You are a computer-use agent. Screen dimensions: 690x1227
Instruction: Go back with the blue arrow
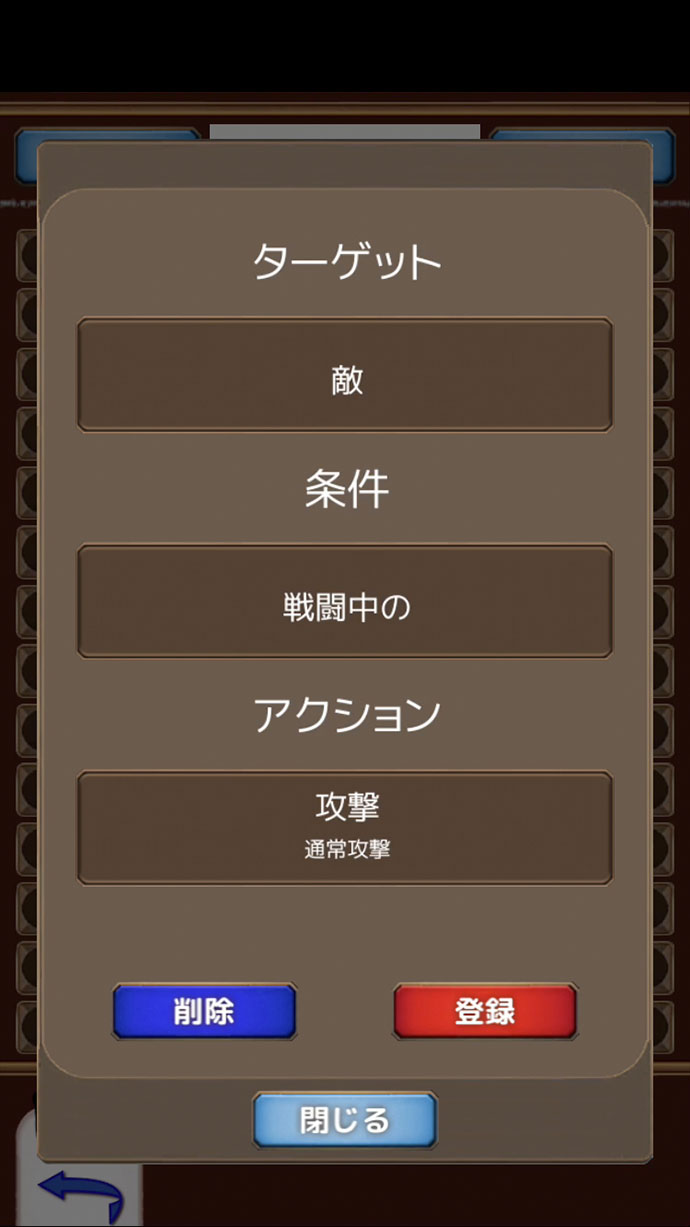(x=80, y=1195)
